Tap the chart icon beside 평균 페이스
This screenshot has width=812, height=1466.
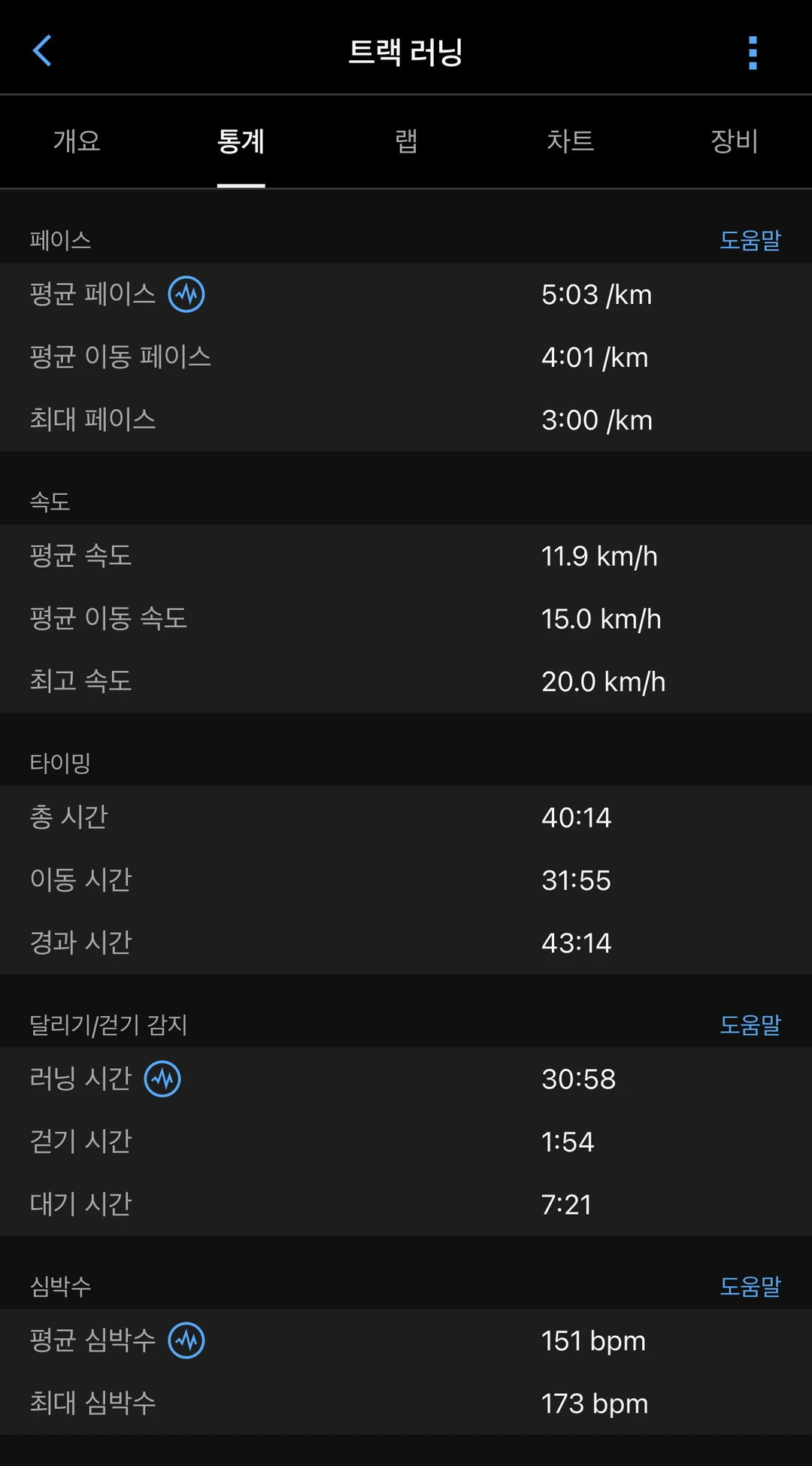point(186,294)
